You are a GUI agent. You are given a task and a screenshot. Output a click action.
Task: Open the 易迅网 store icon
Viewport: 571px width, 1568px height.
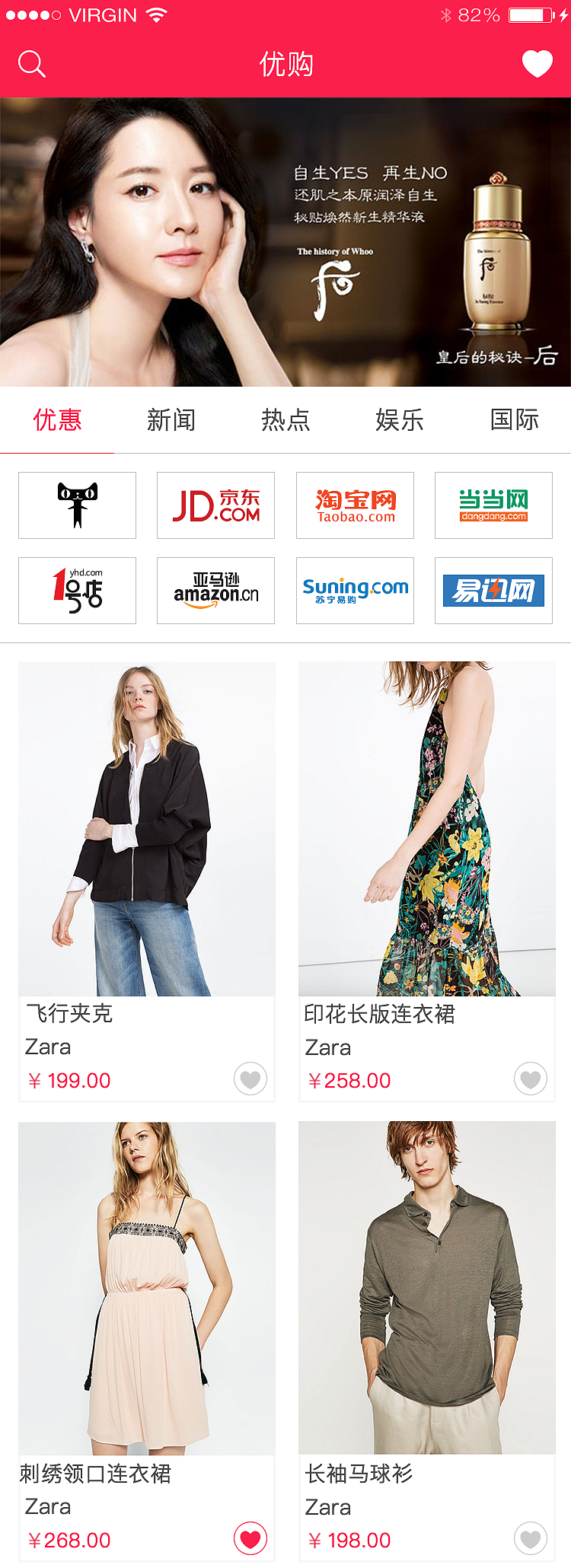point(493,591)
